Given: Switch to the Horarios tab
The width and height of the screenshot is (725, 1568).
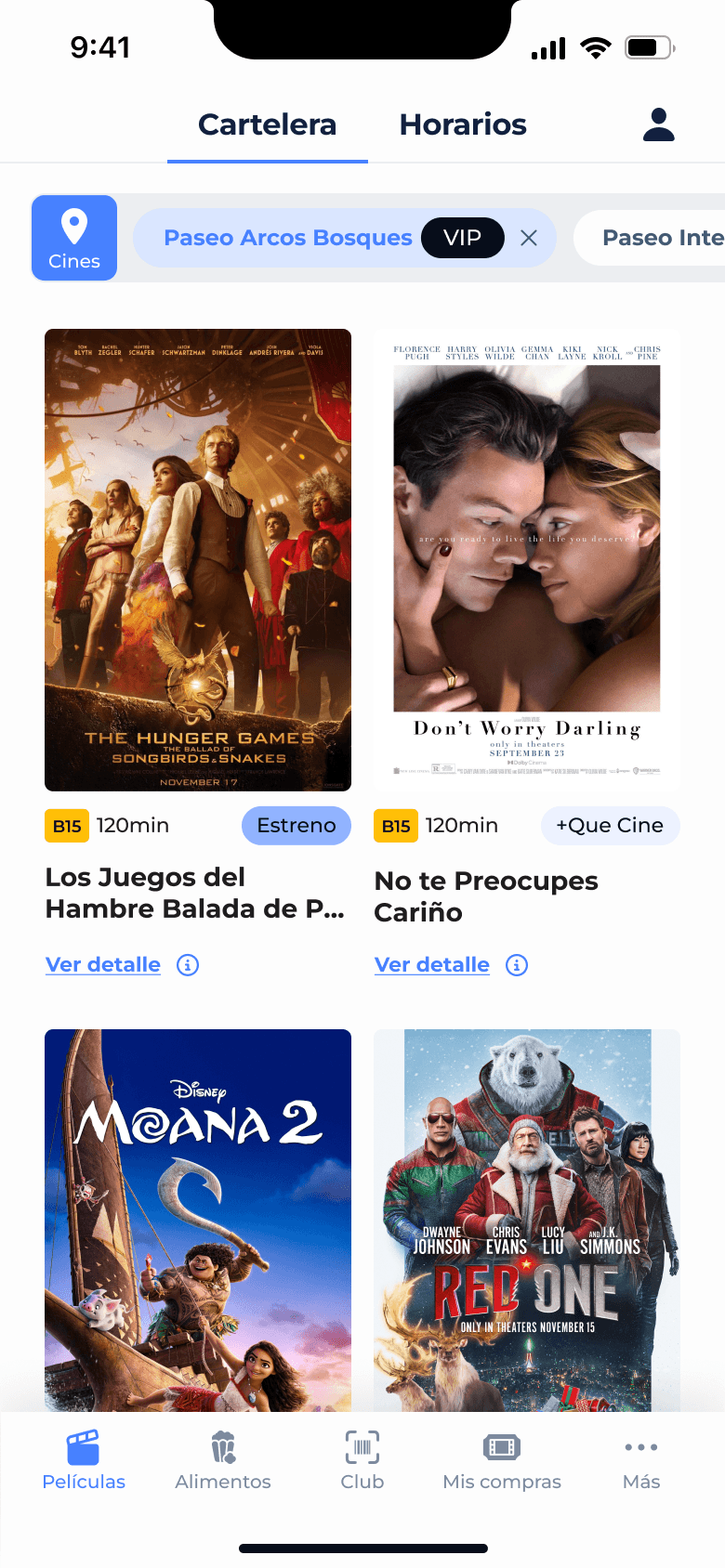Looking at the screenshot, I should 463,124.
